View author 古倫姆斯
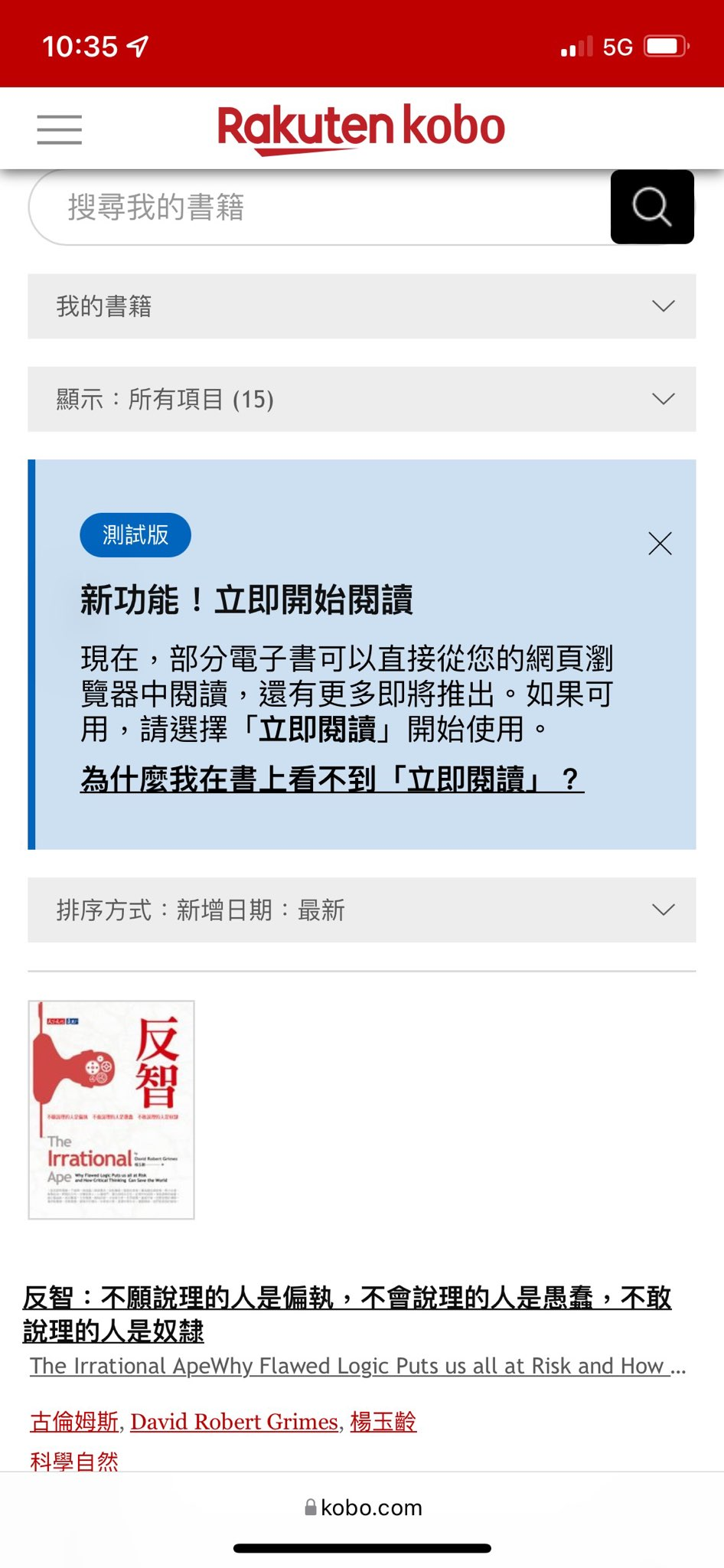 (x=74, y=1422)
